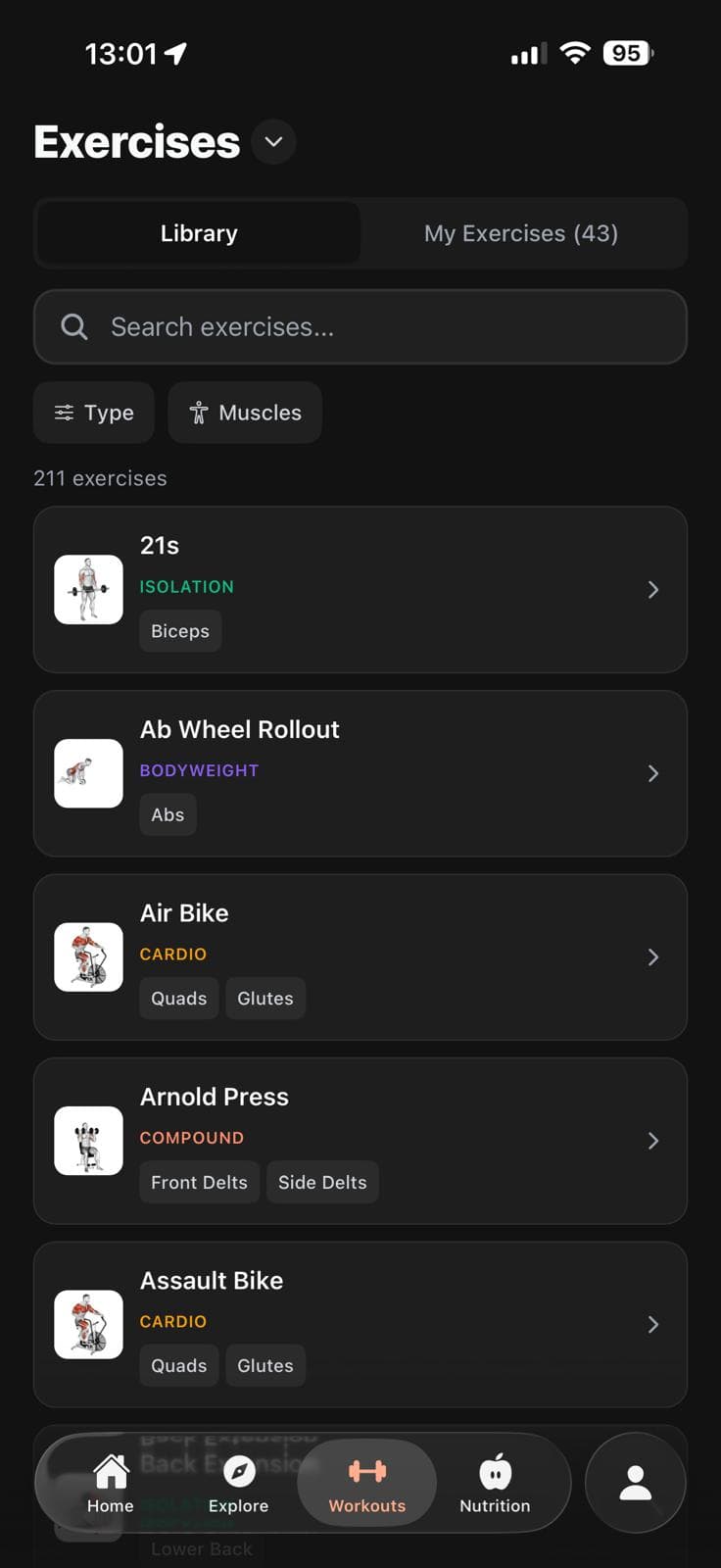Select the Library tab
721x1568 pixels.
[x=198, y=233]
